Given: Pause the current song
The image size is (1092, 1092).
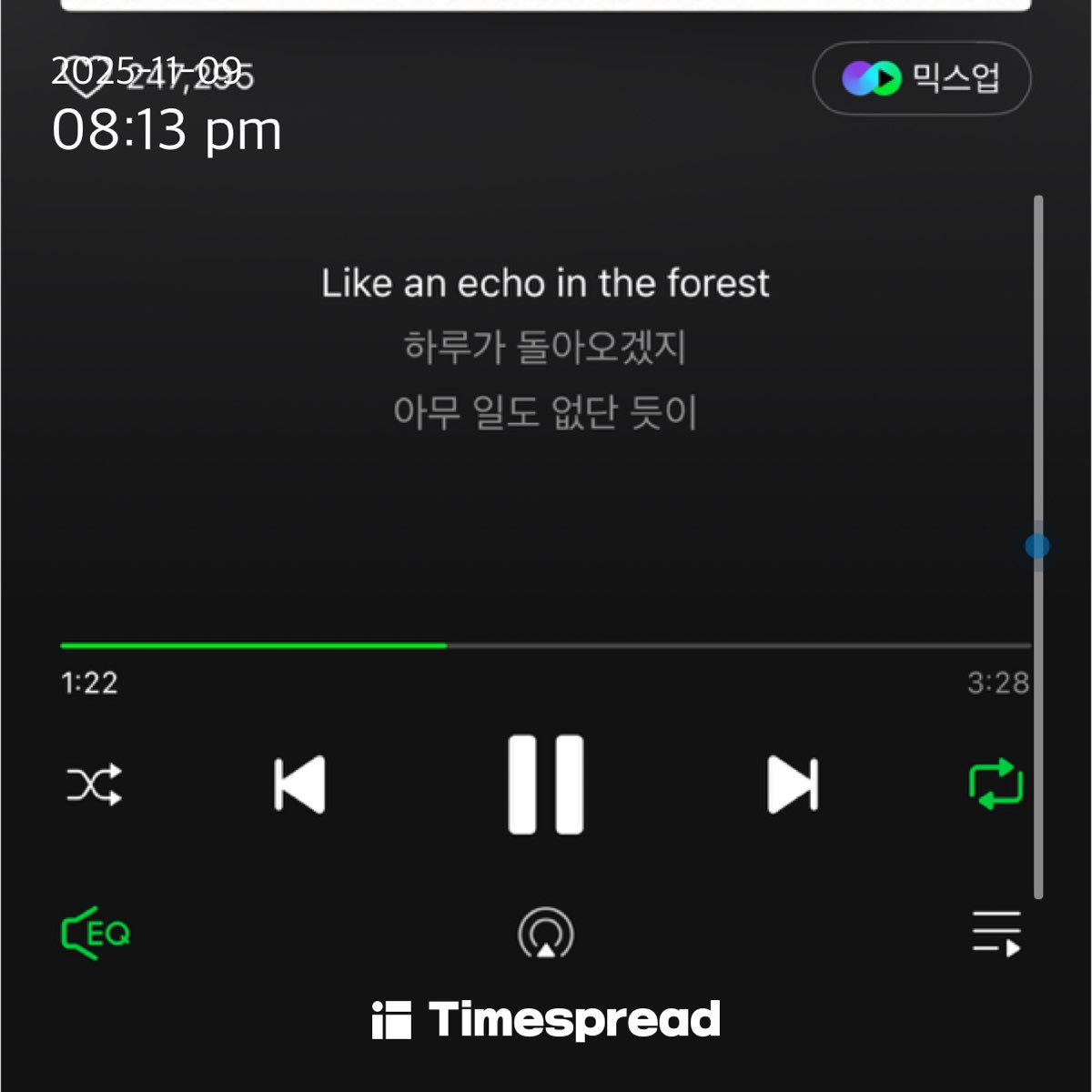Looking at the screenshot, I should 545,784.
